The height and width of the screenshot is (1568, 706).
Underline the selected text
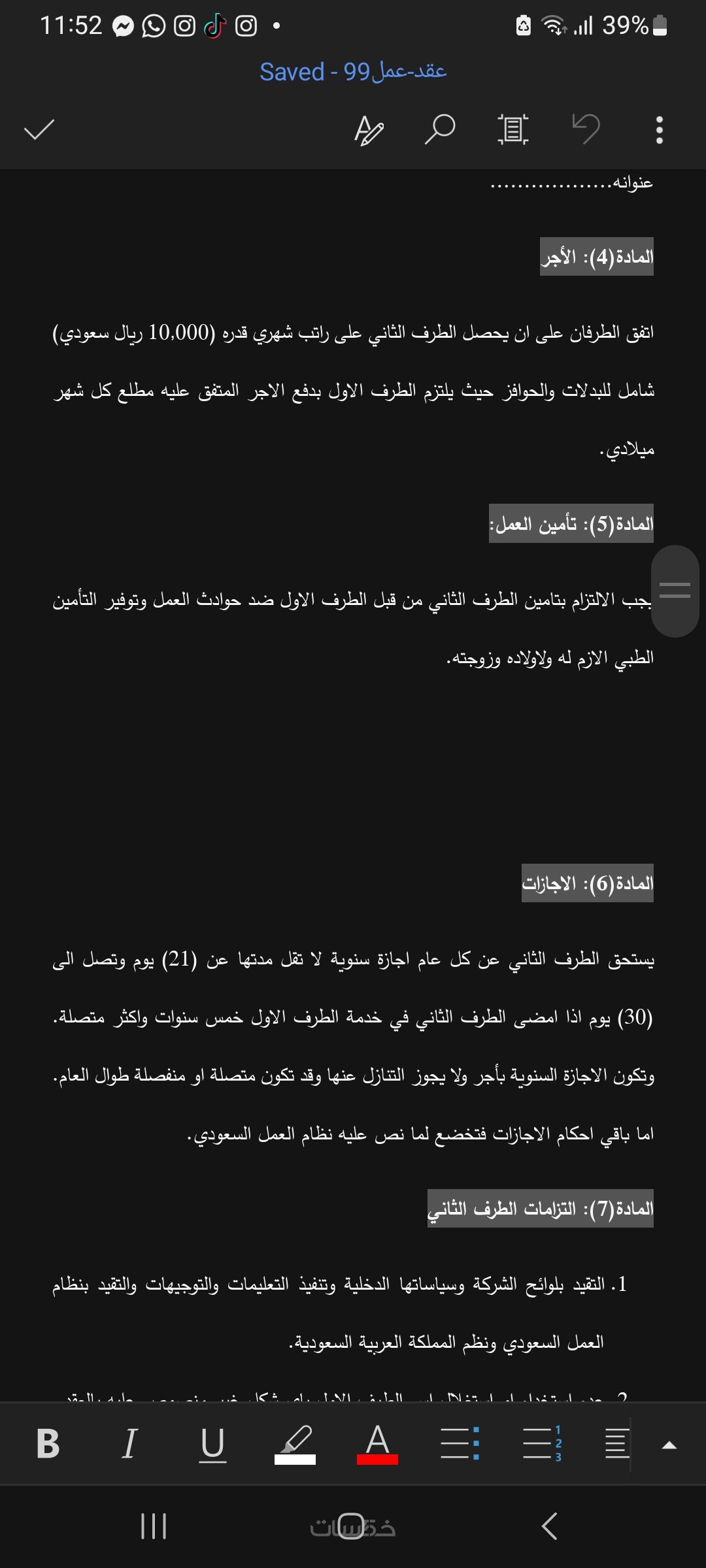pyautogui.click(x=212, y=1445)
